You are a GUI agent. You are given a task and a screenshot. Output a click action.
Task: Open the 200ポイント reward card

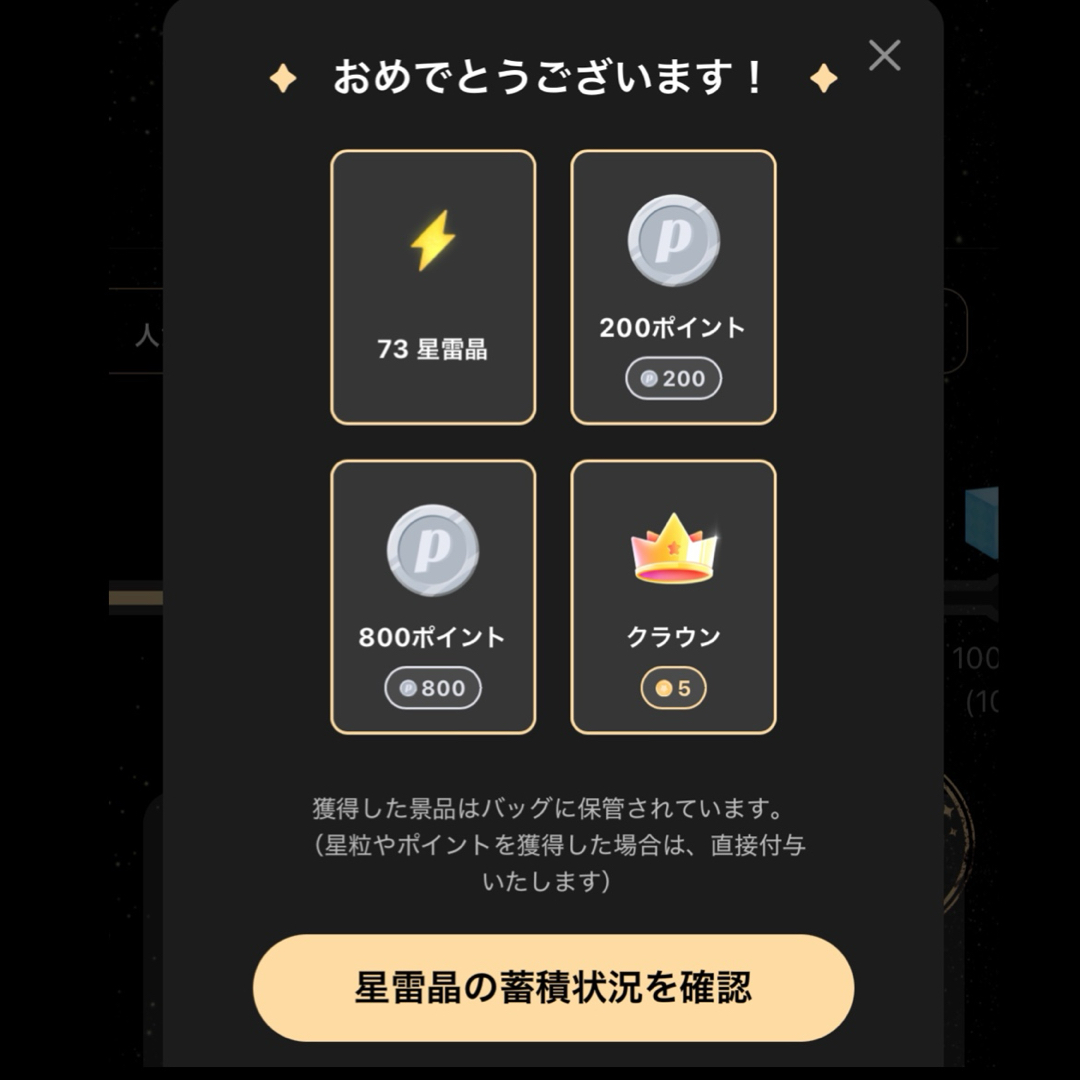[x=673, y=288]
